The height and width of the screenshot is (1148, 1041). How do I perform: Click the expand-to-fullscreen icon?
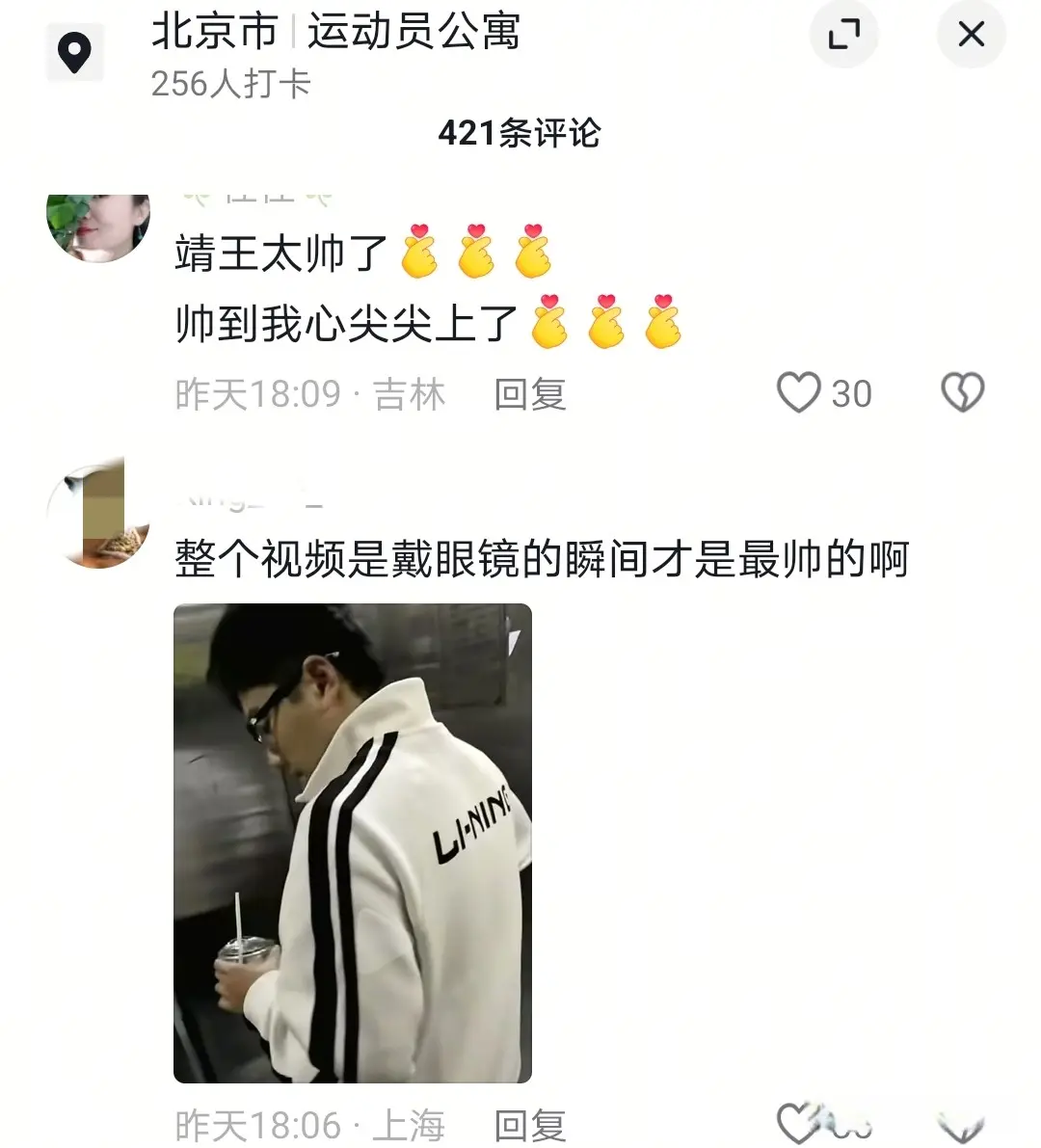coord(843,34)
